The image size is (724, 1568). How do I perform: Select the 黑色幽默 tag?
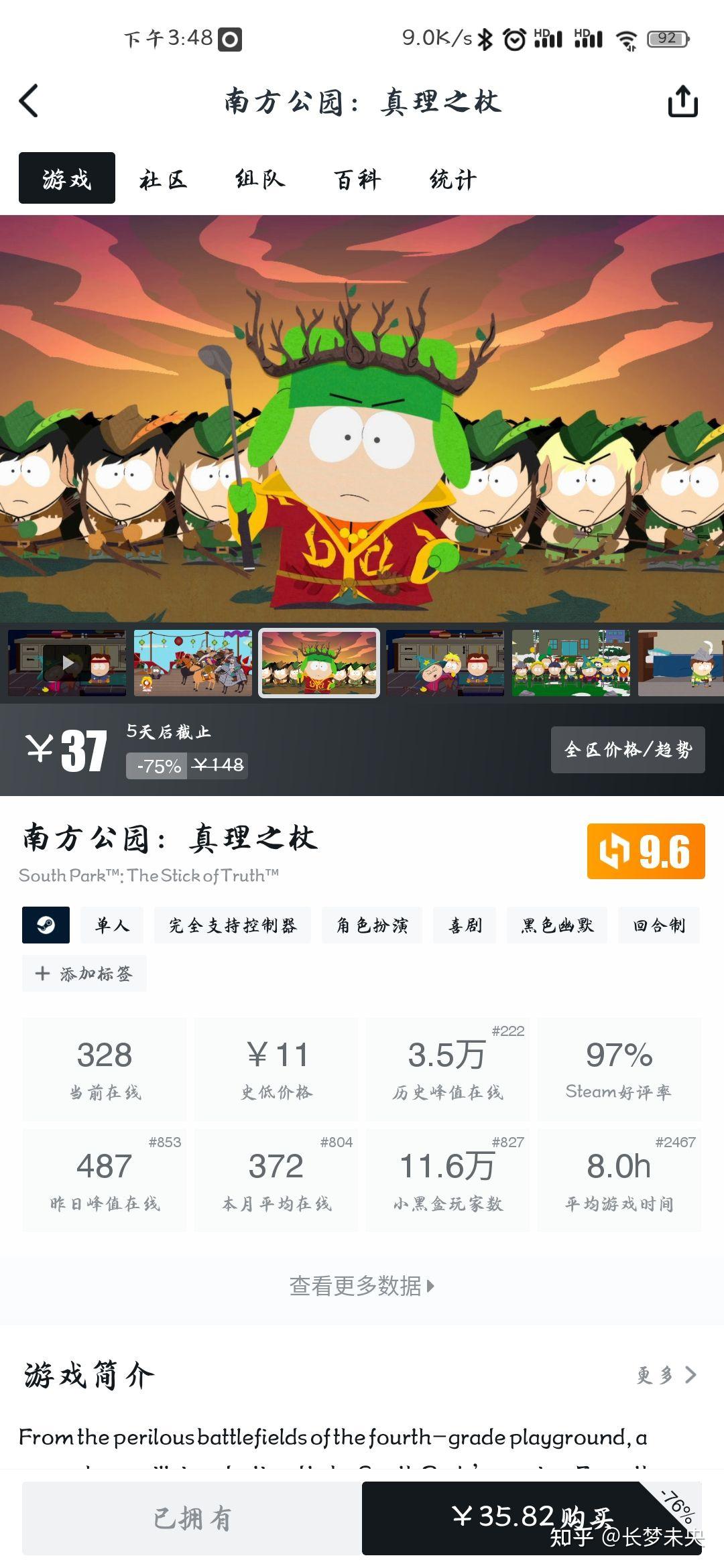pyautogui.click(x=557, y=925)
